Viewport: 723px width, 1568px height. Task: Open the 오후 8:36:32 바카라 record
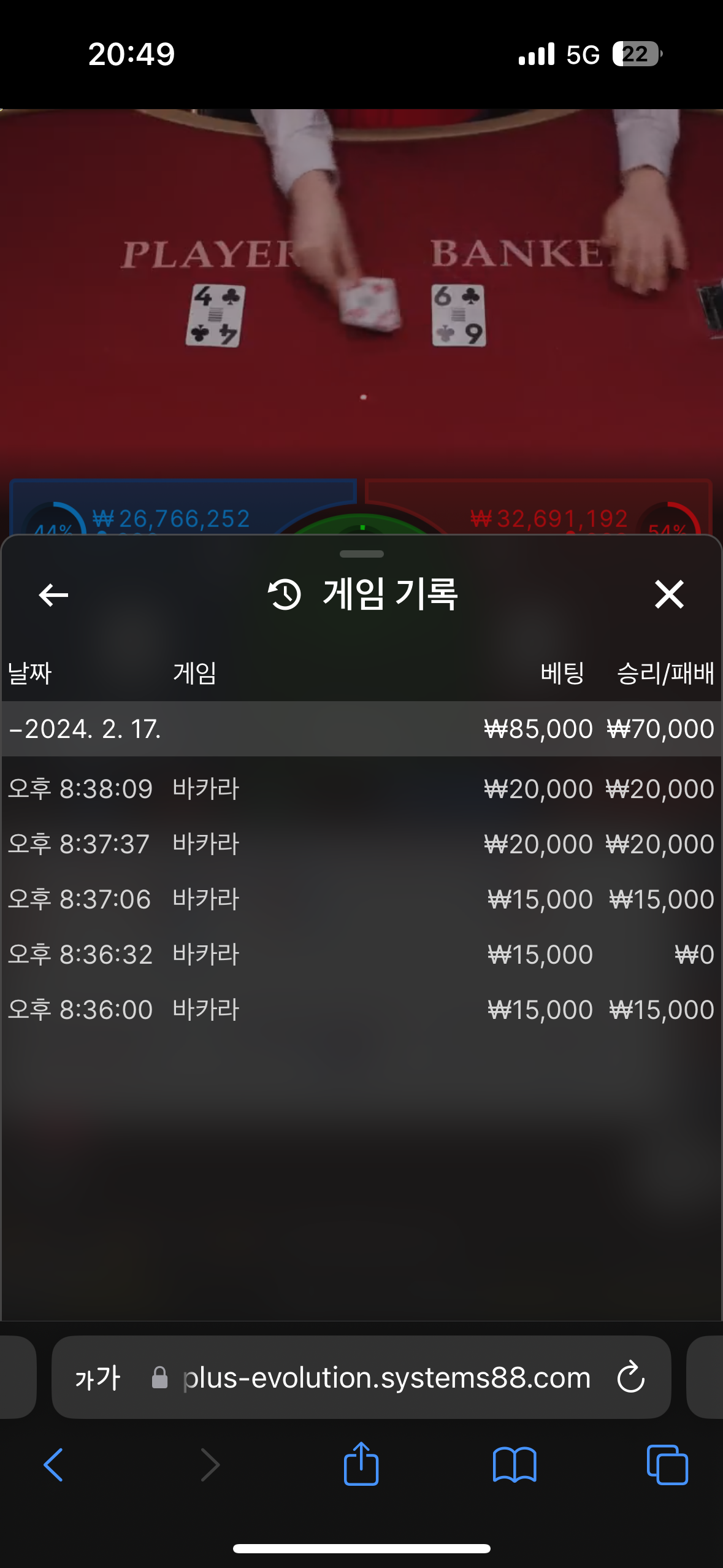pyautogui.click(x=361, y=954)
